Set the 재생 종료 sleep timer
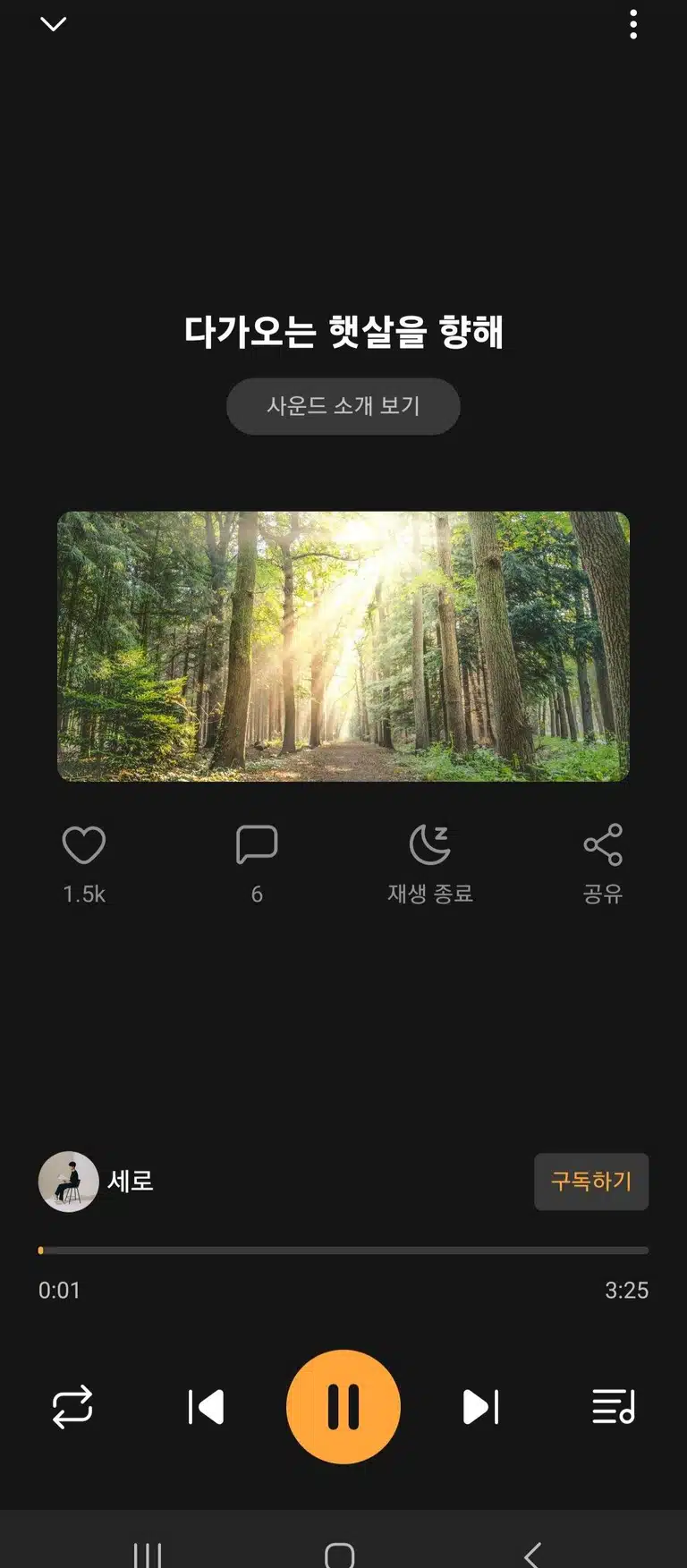 click(430, 845)
